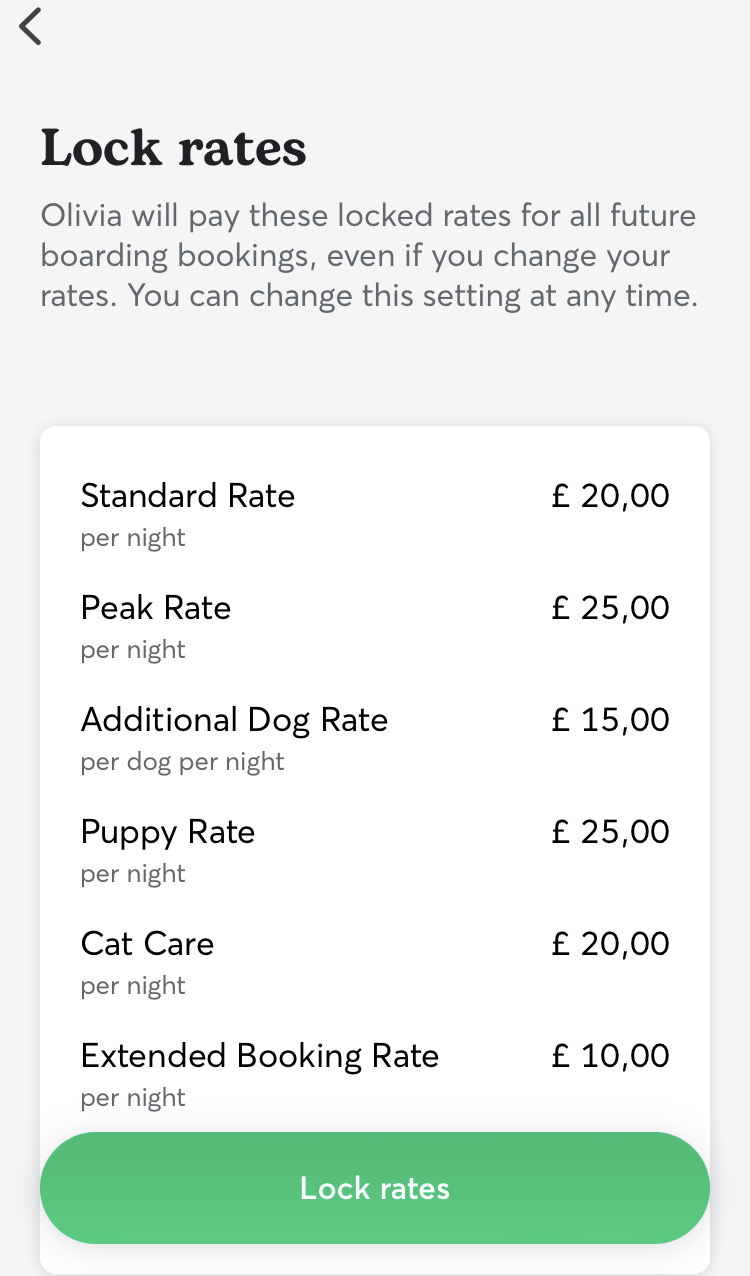Click the description text about Olivia's locked rates
Viewport: 750px width, 1276px height.
(368, 255)
